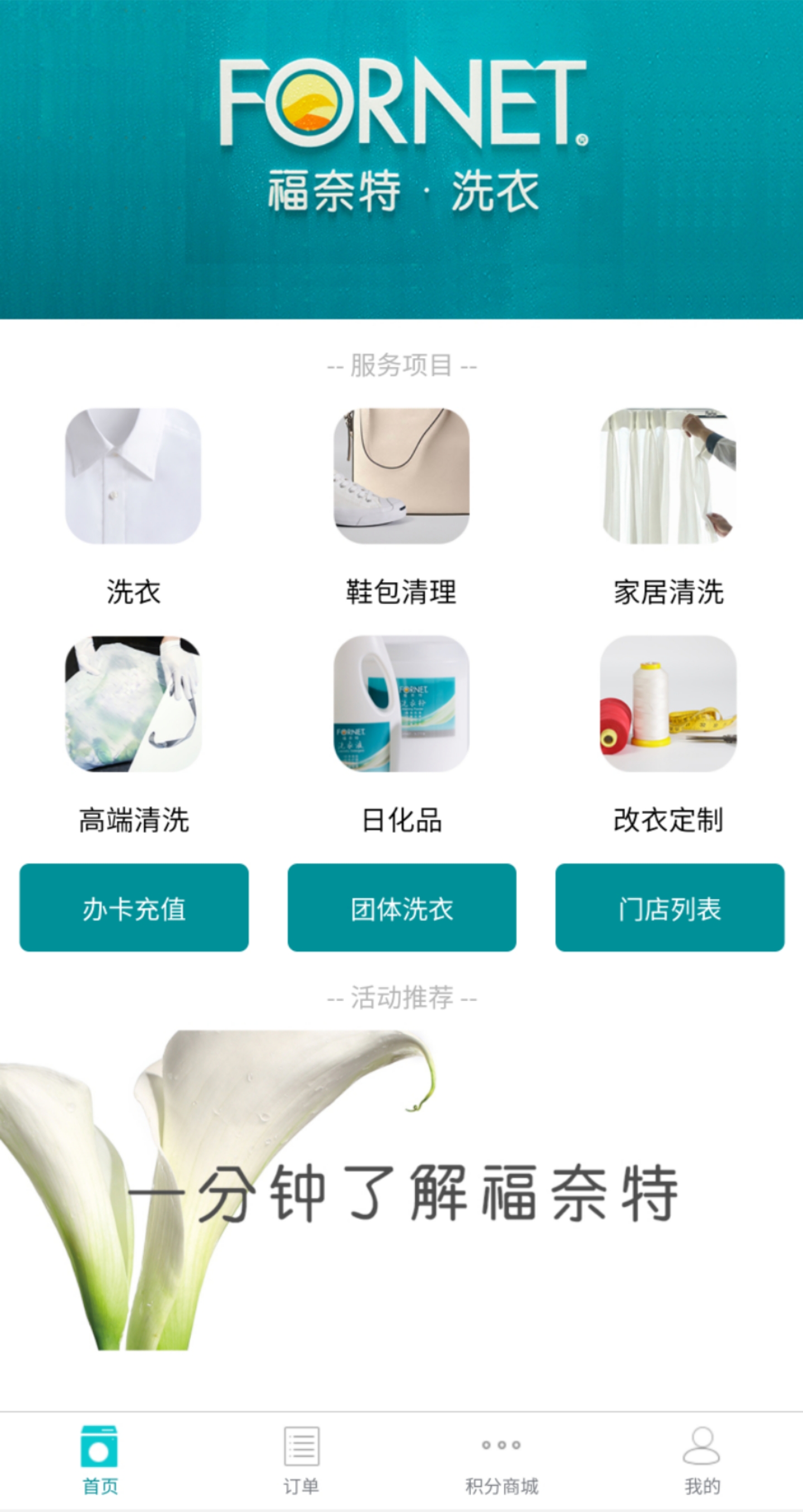The height and width of the screenshot is (1512, 803).
Task: Select 家居清洗 home cleaning service
Action: coord(668,477)
